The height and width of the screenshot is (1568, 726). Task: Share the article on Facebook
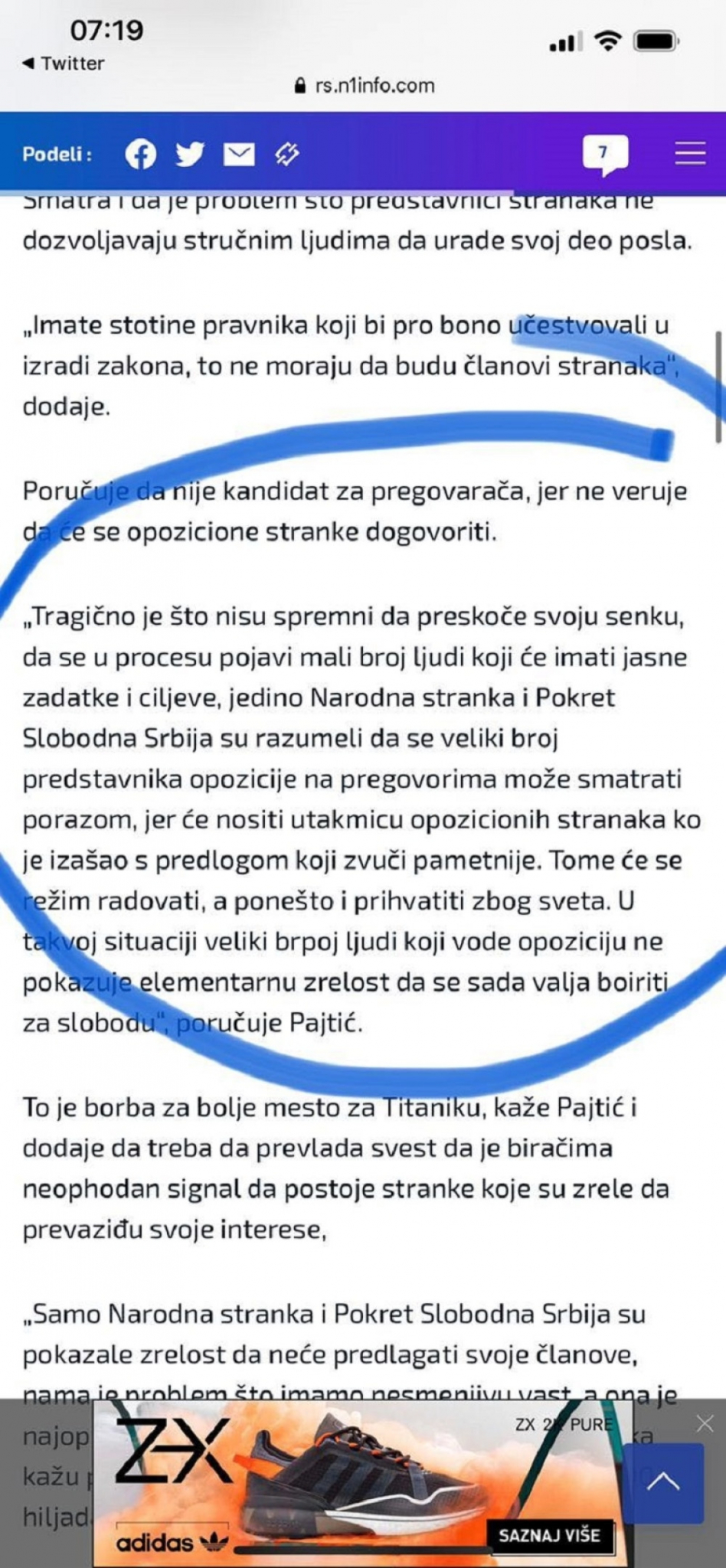coord(142,155)
